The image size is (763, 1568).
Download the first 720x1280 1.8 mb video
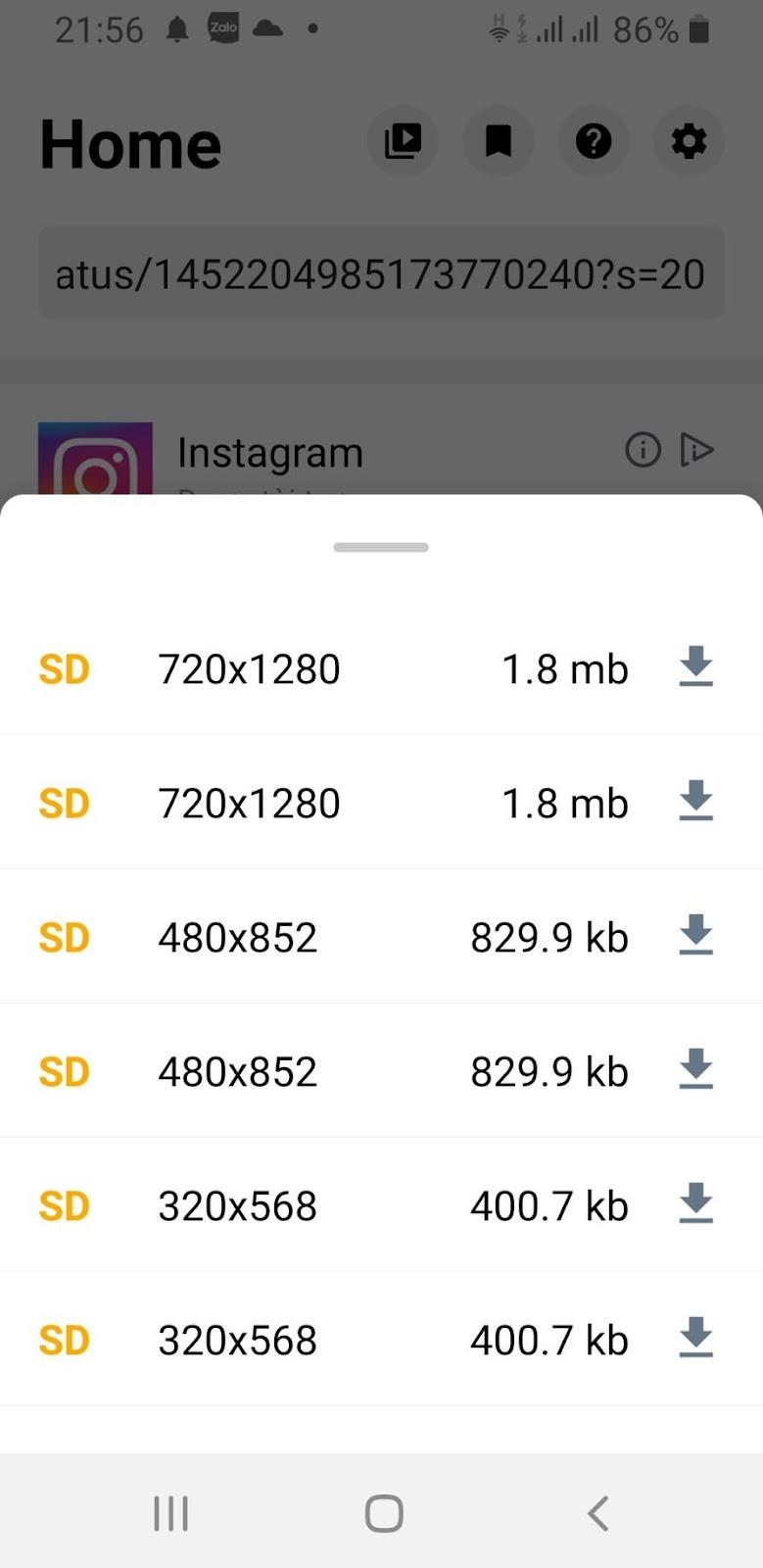[x=695, y=666]
